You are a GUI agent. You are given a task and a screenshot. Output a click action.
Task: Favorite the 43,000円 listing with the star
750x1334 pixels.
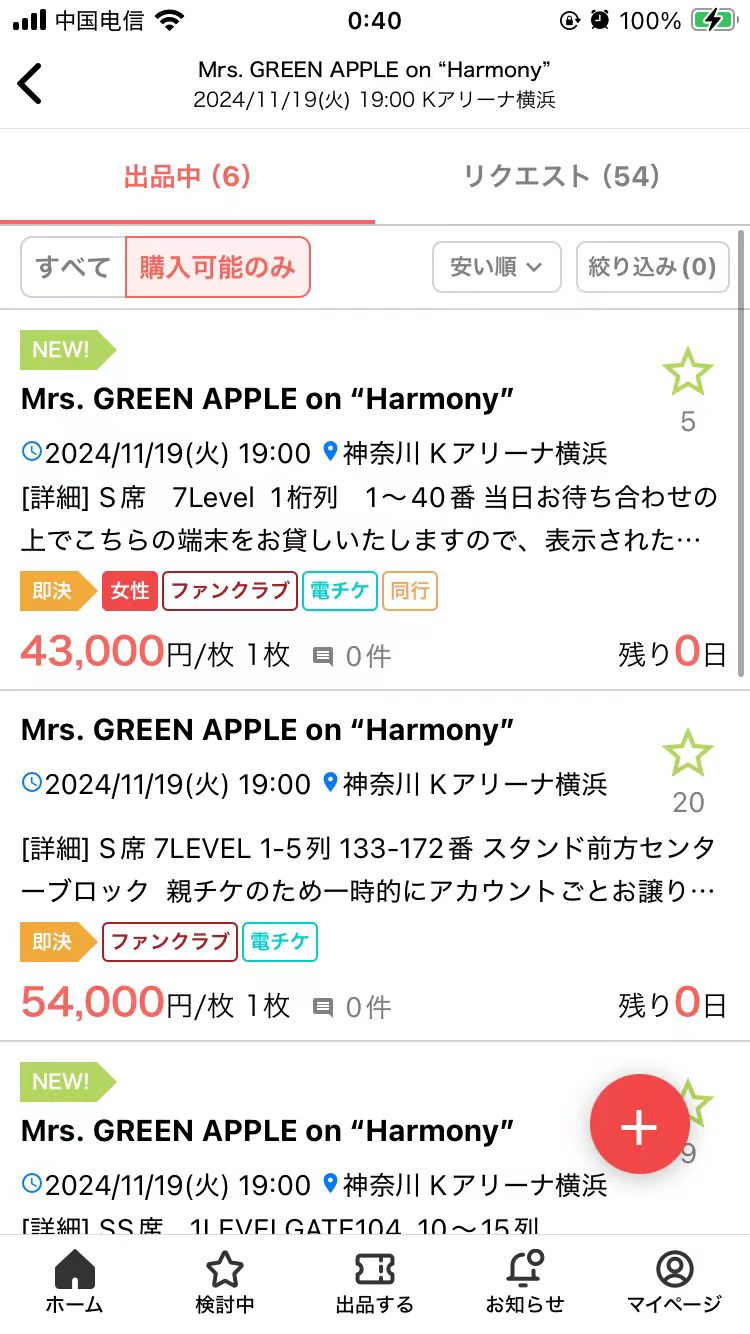click(x=687, y=374)
